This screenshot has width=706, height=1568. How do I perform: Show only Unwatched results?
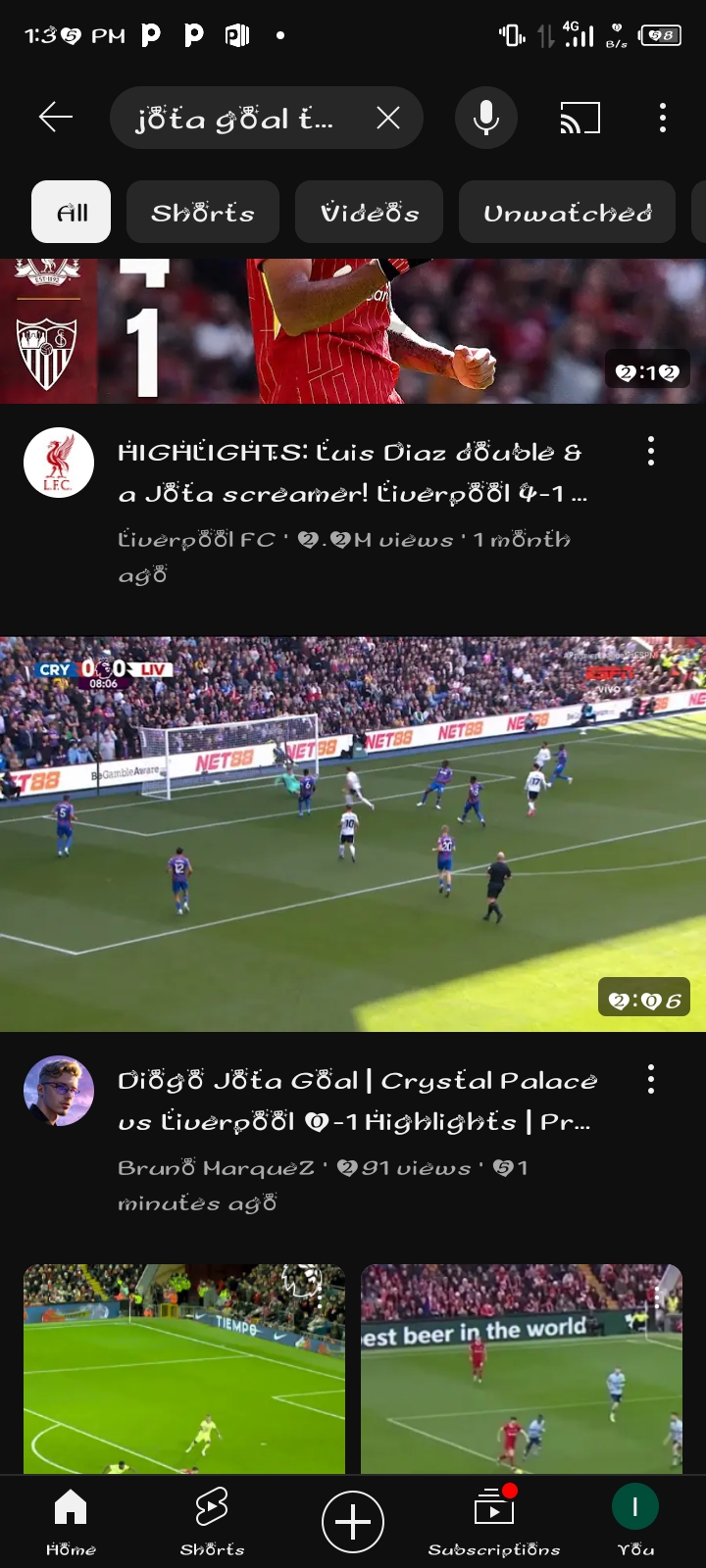pos(567,212)
